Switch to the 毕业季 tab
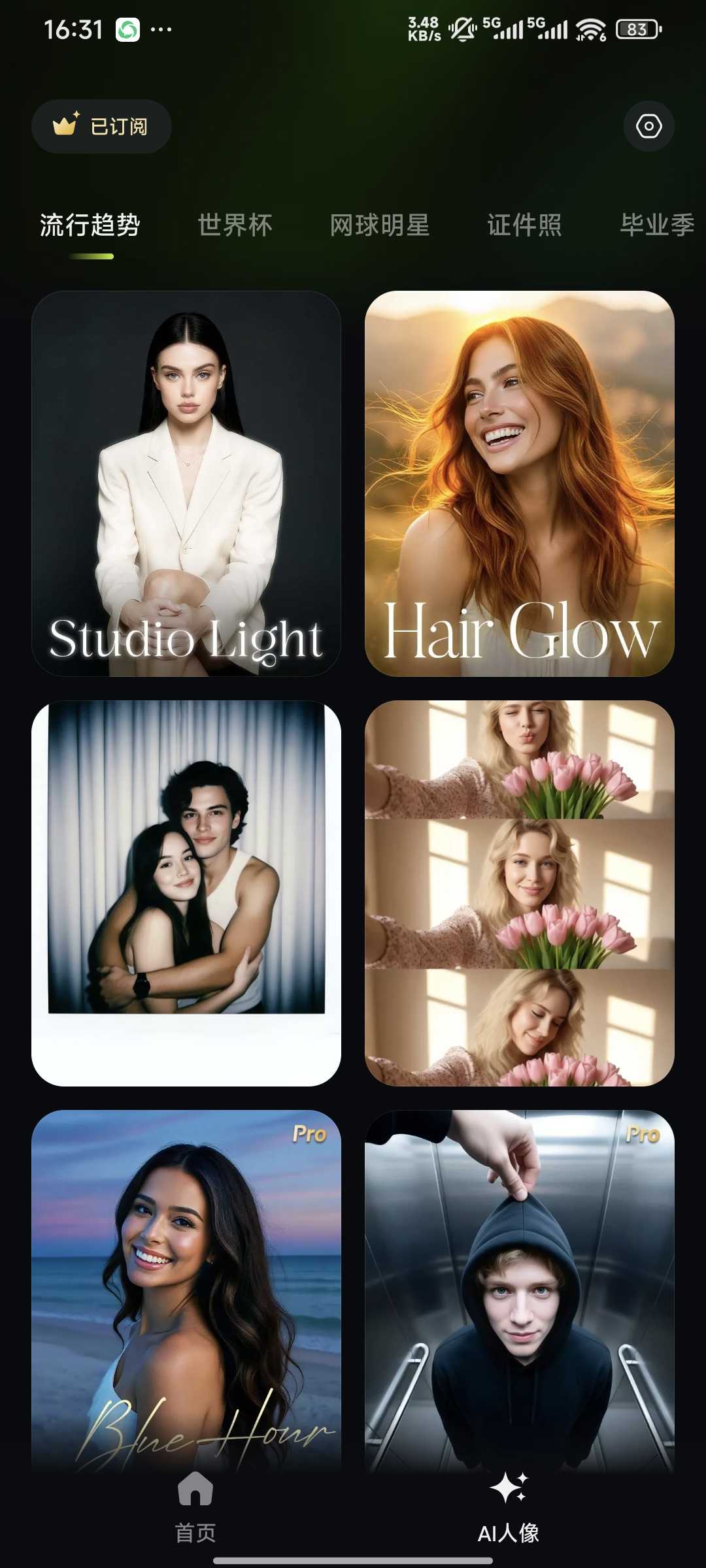 tap(658, 225)
